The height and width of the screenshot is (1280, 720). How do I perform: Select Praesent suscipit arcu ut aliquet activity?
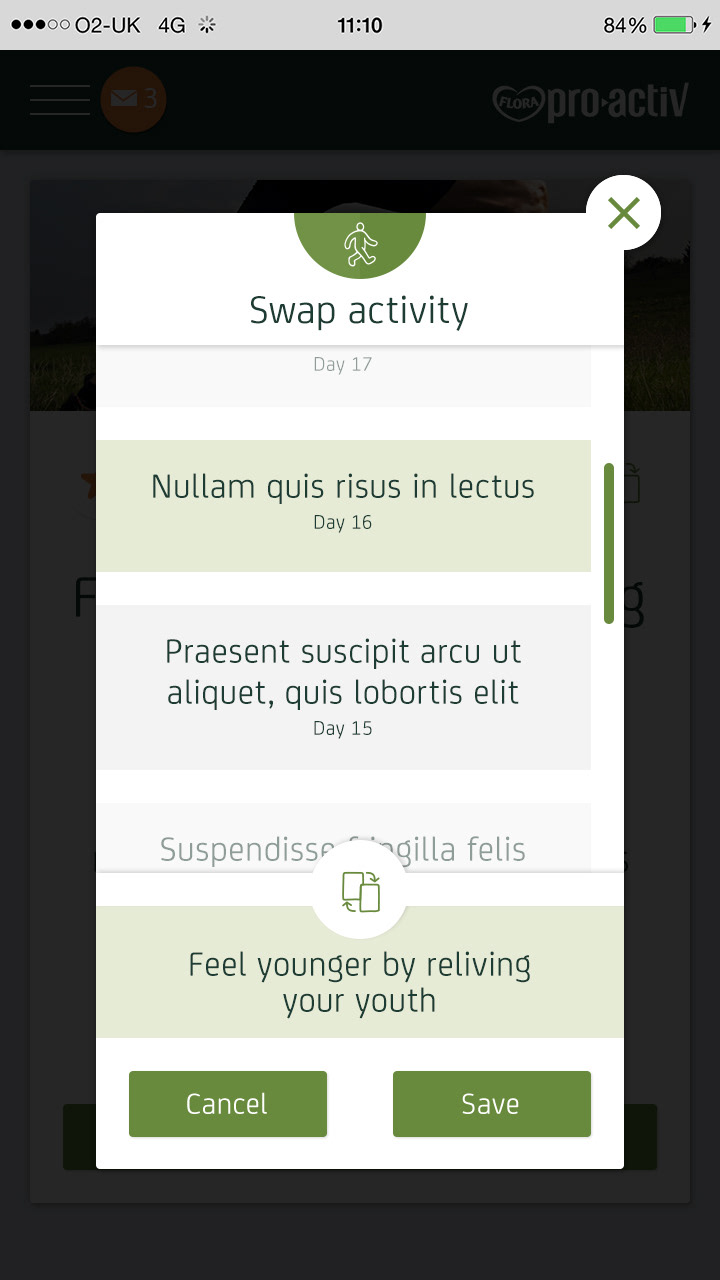343,686
